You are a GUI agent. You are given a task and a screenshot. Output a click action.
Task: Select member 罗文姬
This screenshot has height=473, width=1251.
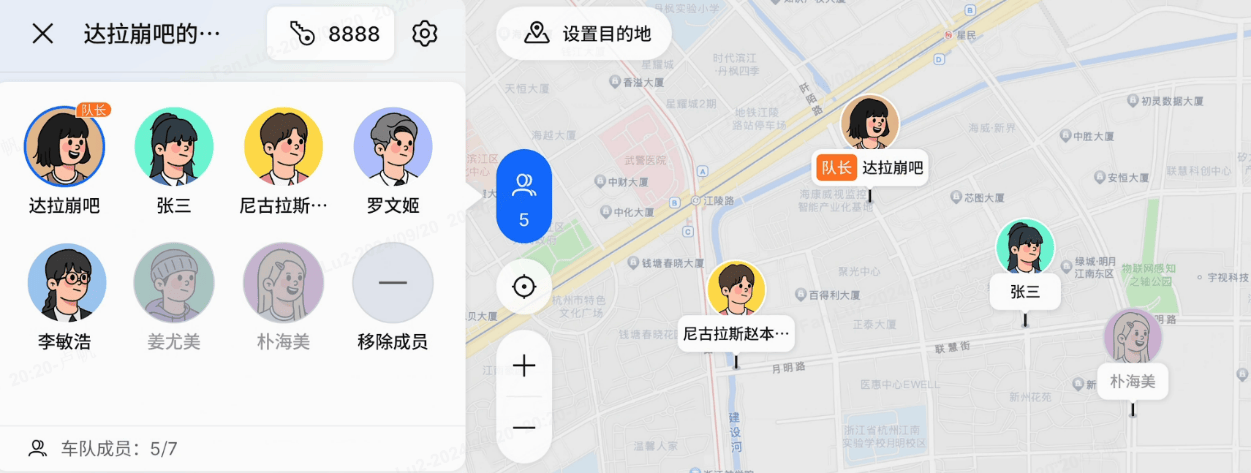pyautogui.click(x=393, y=147)
